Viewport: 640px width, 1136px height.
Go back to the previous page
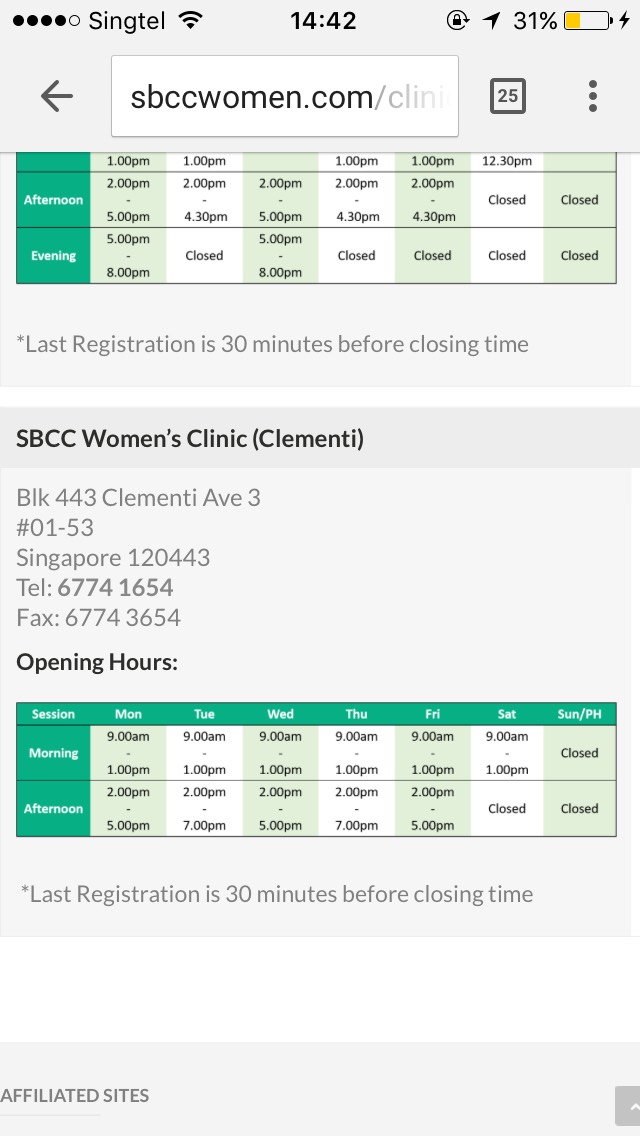57,96
